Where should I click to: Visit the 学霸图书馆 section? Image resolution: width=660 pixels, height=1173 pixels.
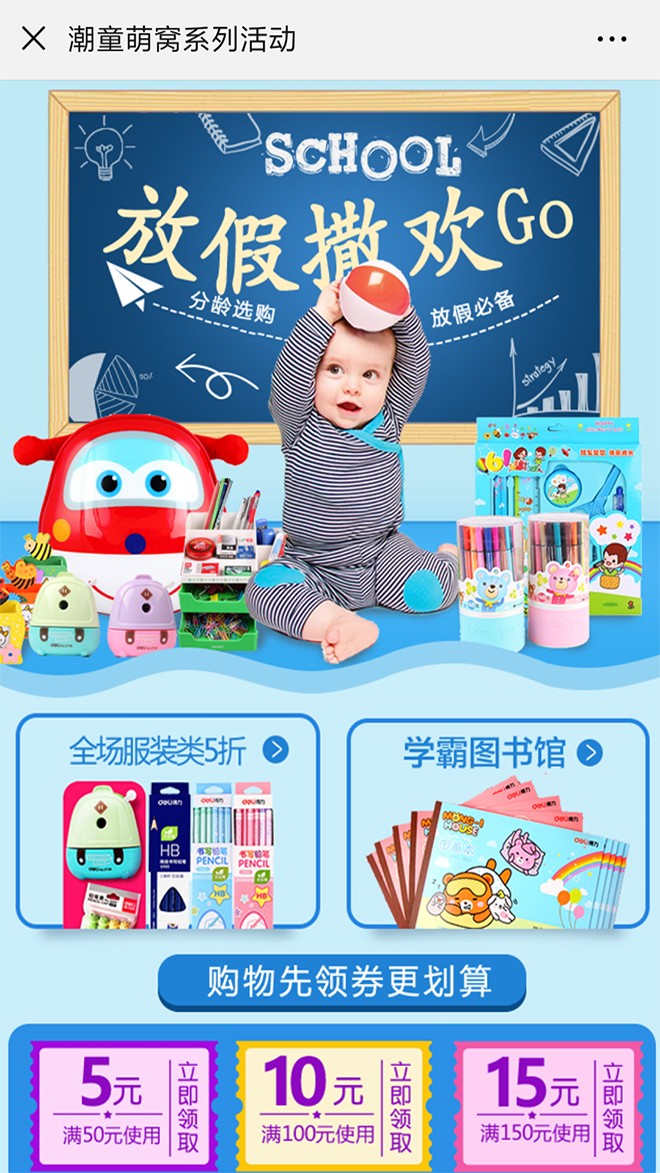pyautogui.click(x=498, y=820)
